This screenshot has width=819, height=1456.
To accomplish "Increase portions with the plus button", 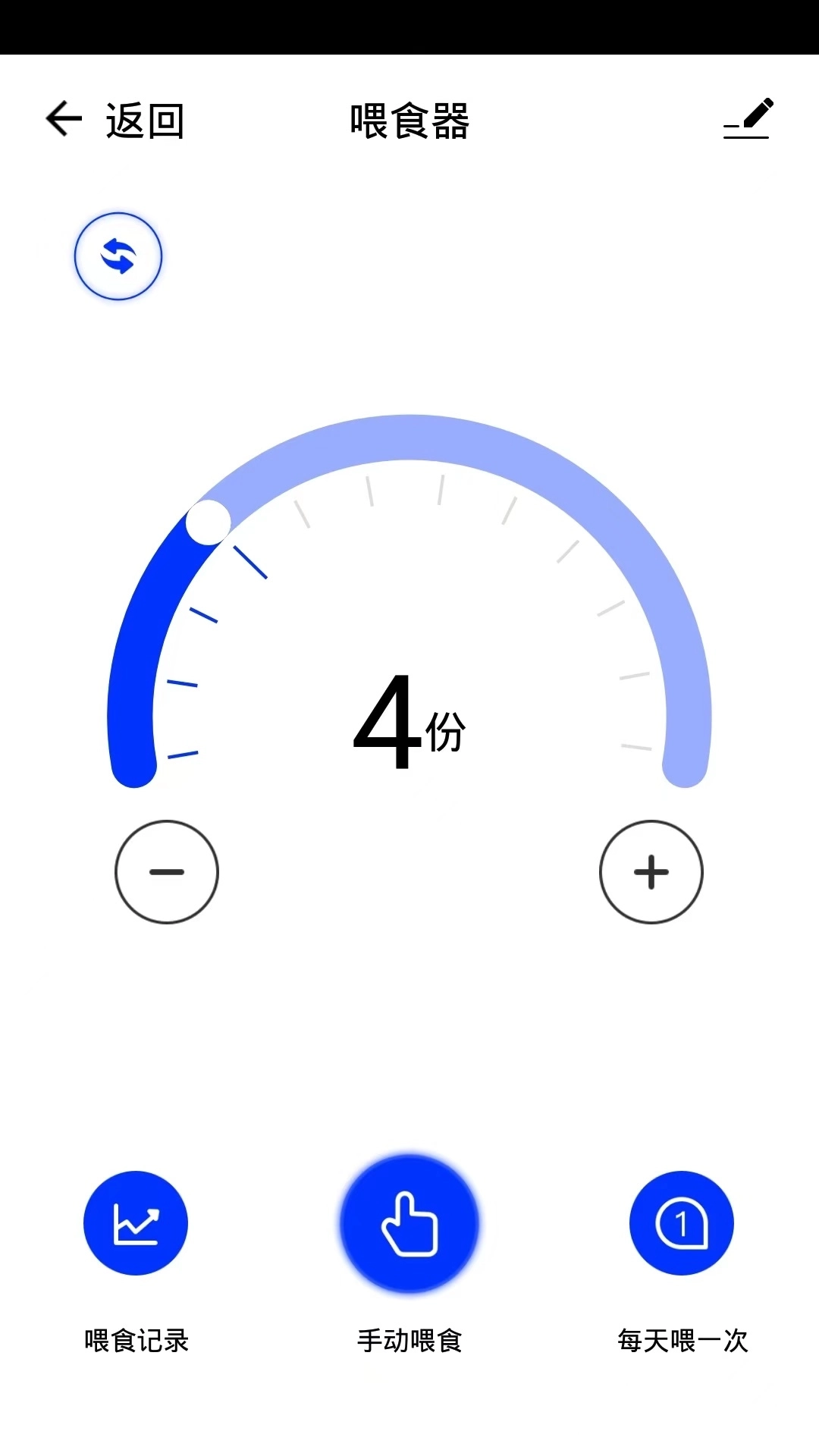I will click(x=651, y=872).
